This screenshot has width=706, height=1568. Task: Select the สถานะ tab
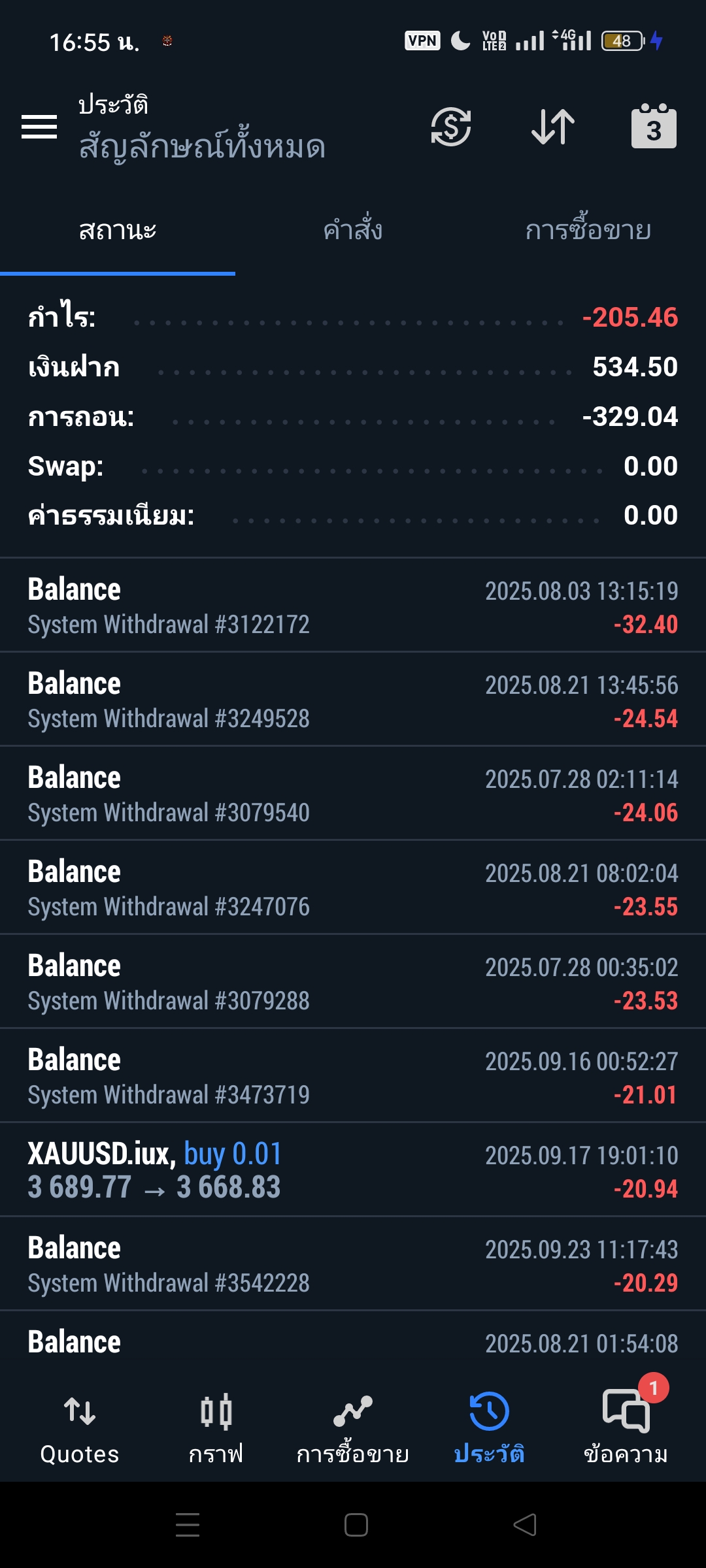[118, 231]
